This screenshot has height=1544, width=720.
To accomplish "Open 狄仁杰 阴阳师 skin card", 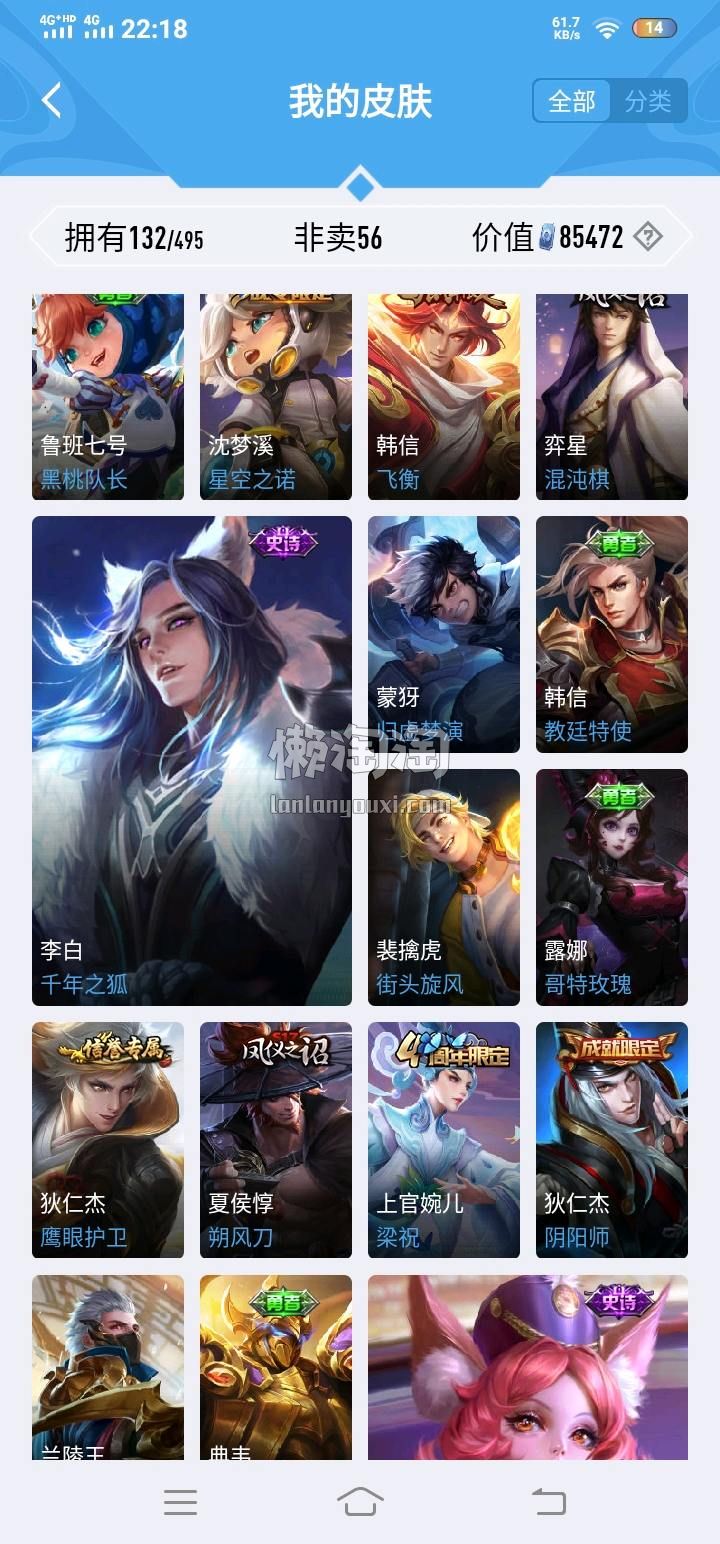I will pos(612,1139).
